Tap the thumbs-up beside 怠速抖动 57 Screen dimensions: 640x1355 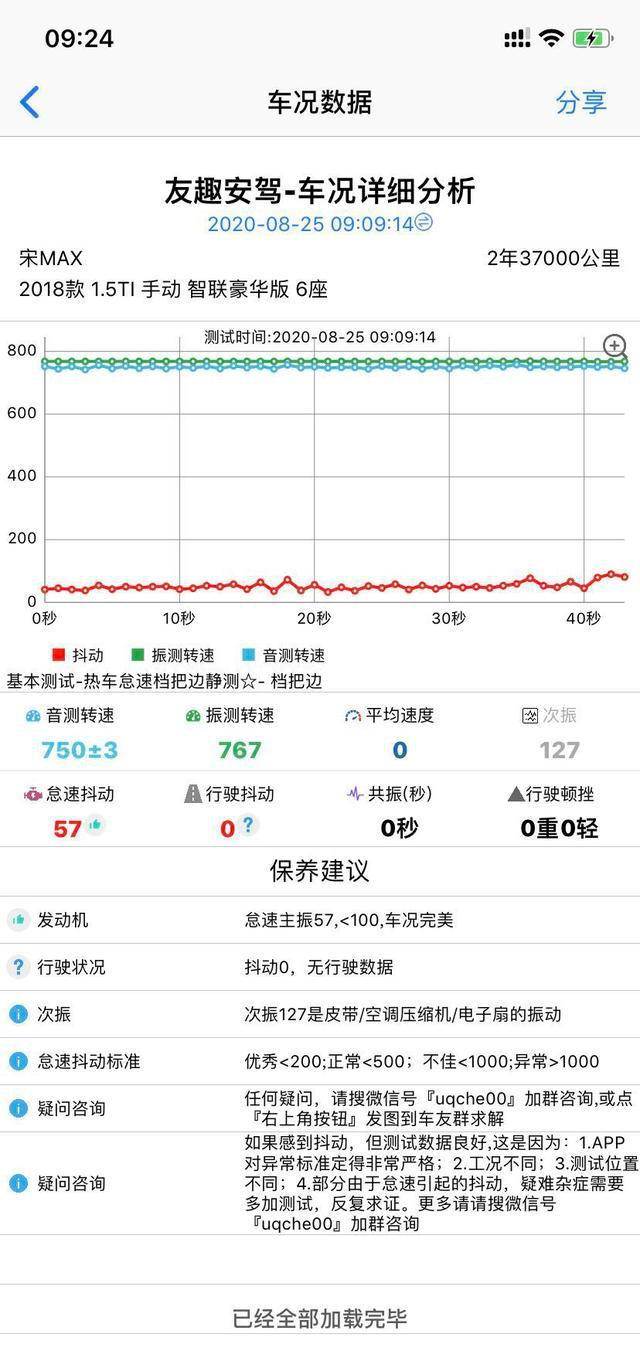pos(95,826)
